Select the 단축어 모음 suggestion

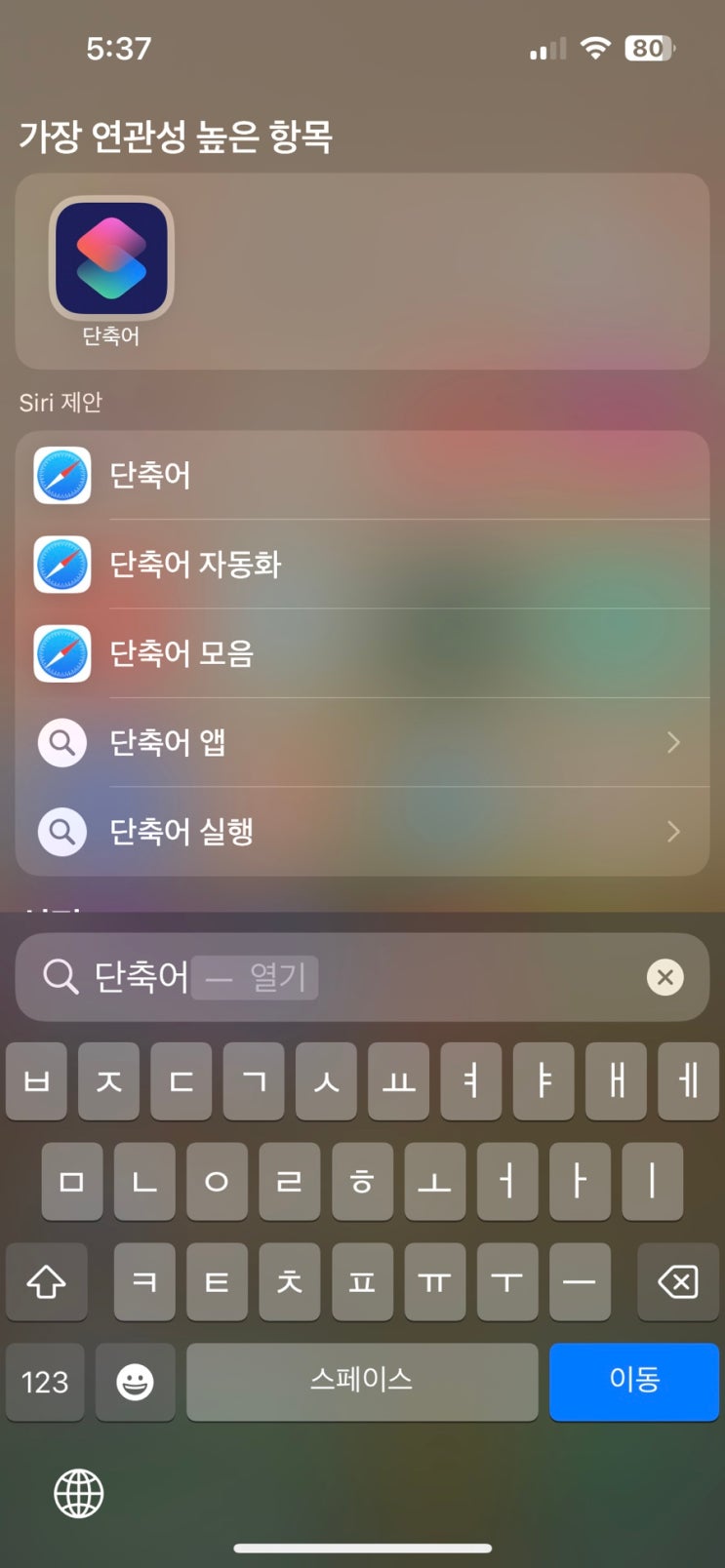click(x=361, y=653)
